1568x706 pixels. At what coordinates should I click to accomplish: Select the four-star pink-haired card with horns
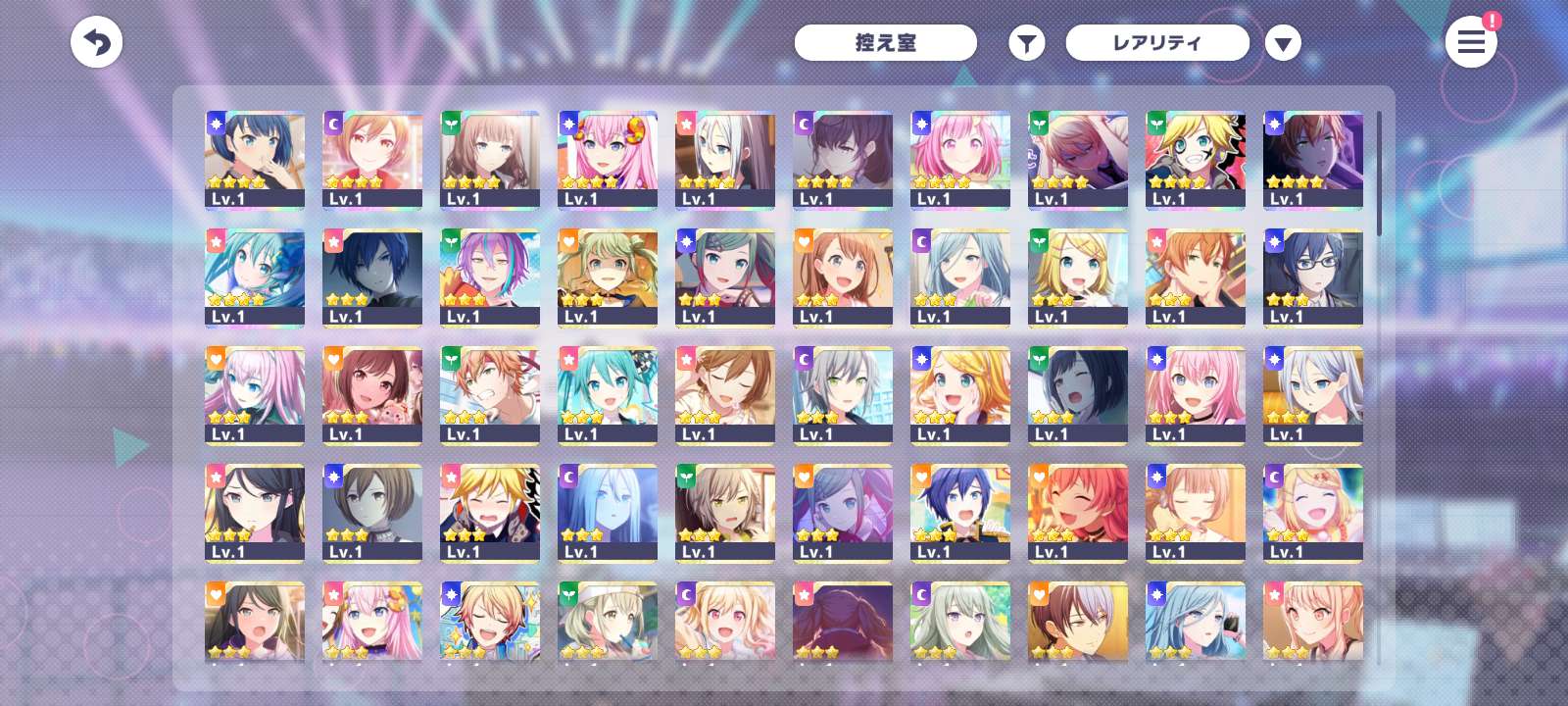click(608, 160)
